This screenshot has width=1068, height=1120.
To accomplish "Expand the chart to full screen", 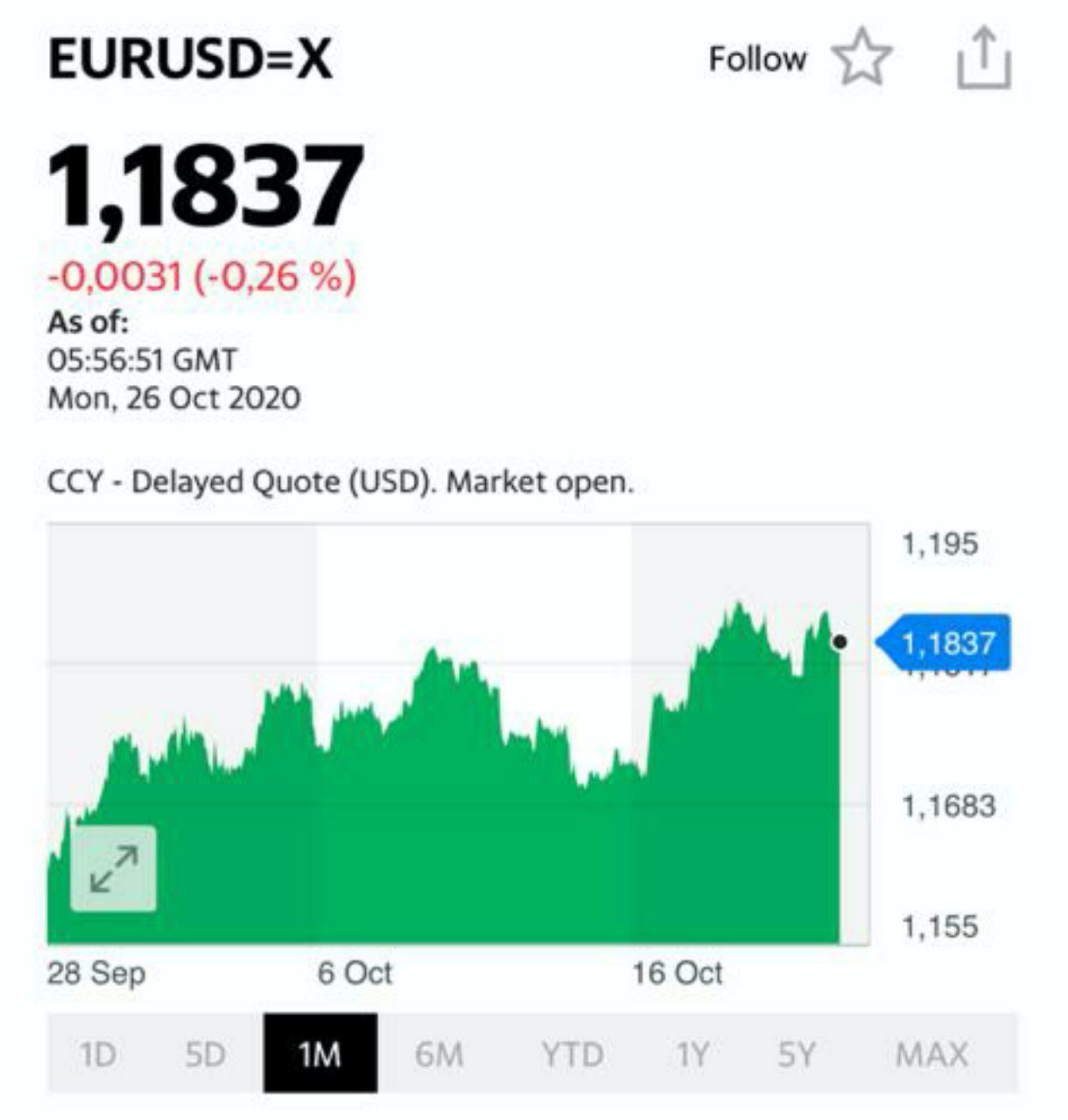I will pos(114,868).
